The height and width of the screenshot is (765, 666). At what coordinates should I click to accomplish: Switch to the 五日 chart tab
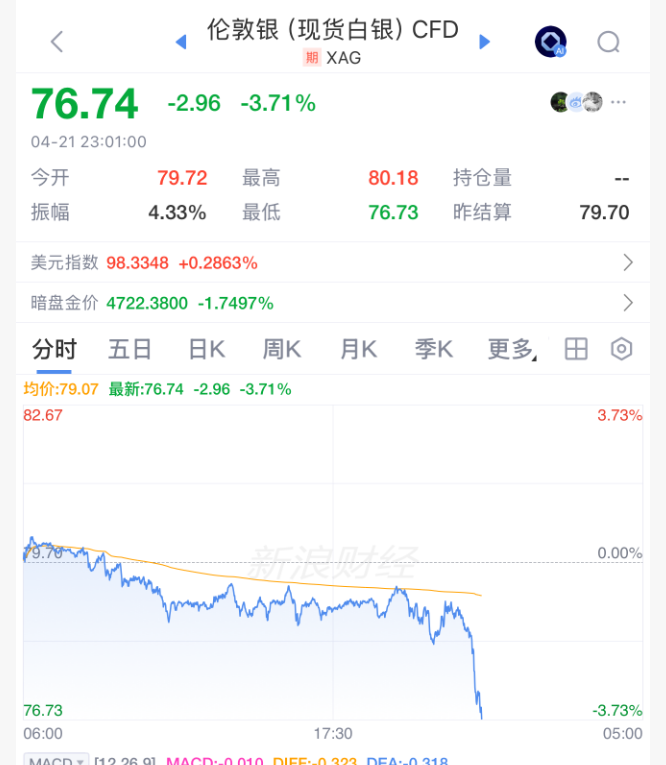[130, 349]
